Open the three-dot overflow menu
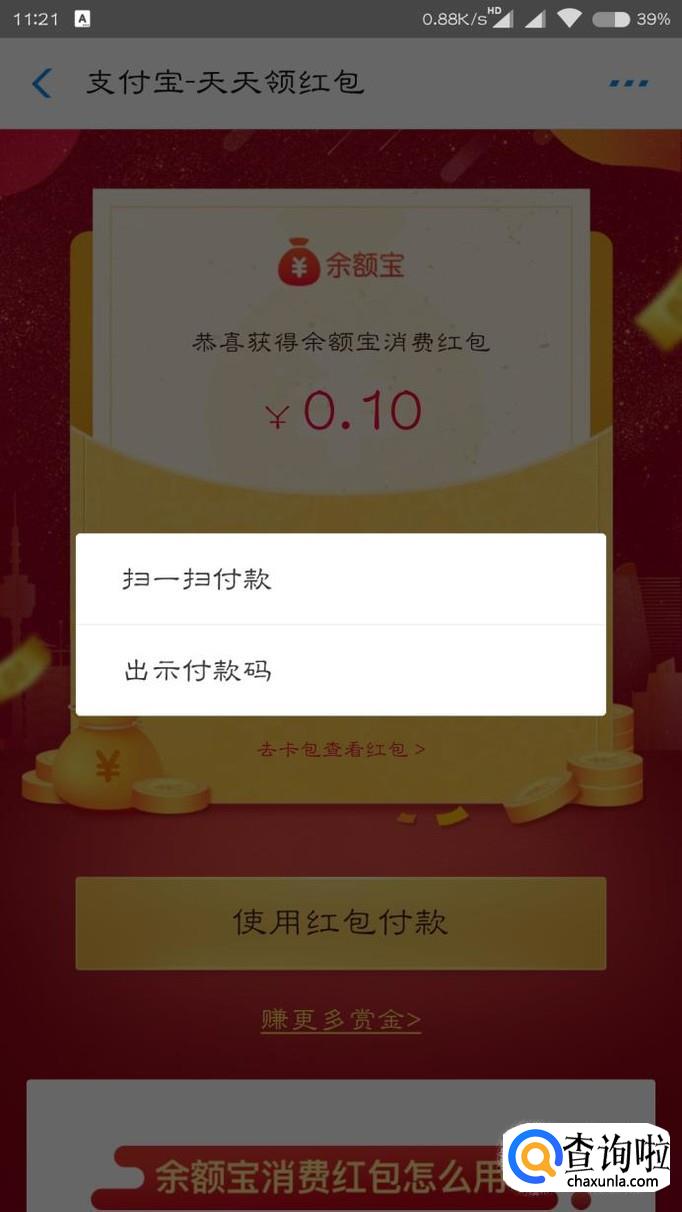This screenshot has width=682, height=1212. [628, 83]
